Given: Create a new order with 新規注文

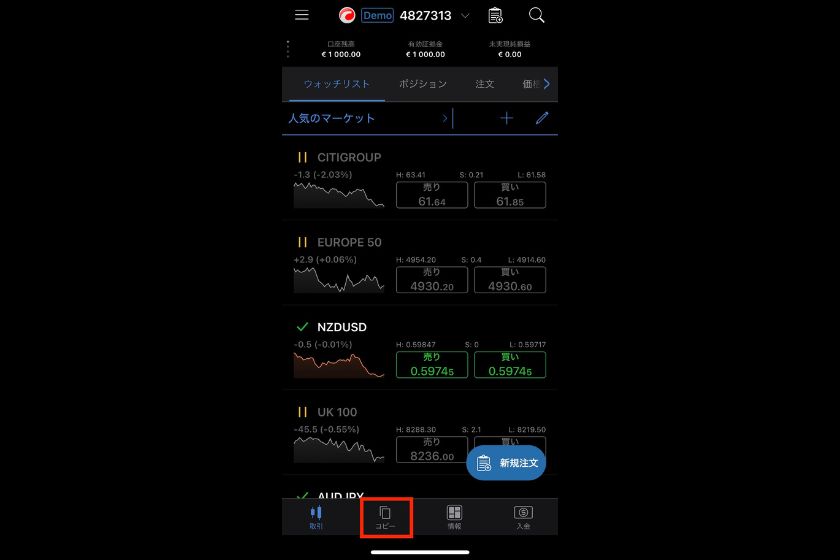Looking at the screenshot, I should 507,463.
